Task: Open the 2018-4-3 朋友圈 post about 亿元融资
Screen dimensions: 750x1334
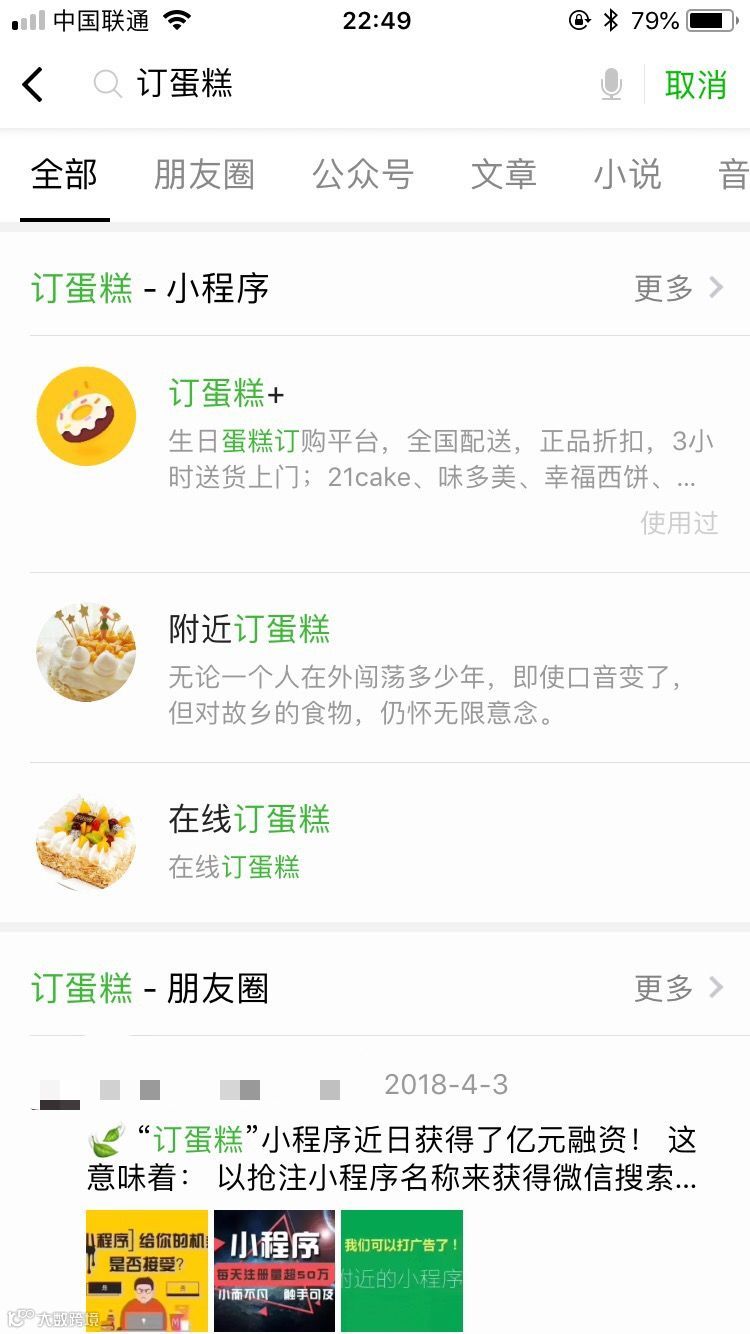Action: pos(392,1160)
